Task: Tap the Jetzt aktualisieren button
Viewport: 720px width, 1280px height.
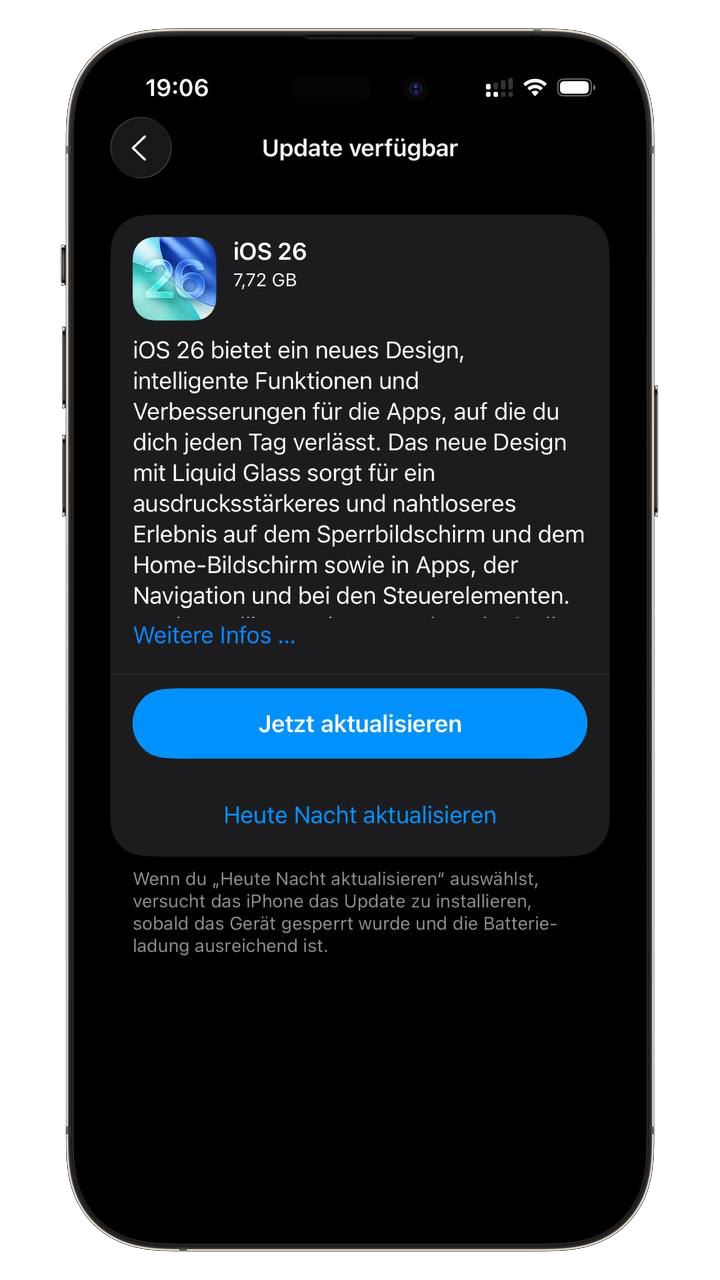Action: coord(360,723)
